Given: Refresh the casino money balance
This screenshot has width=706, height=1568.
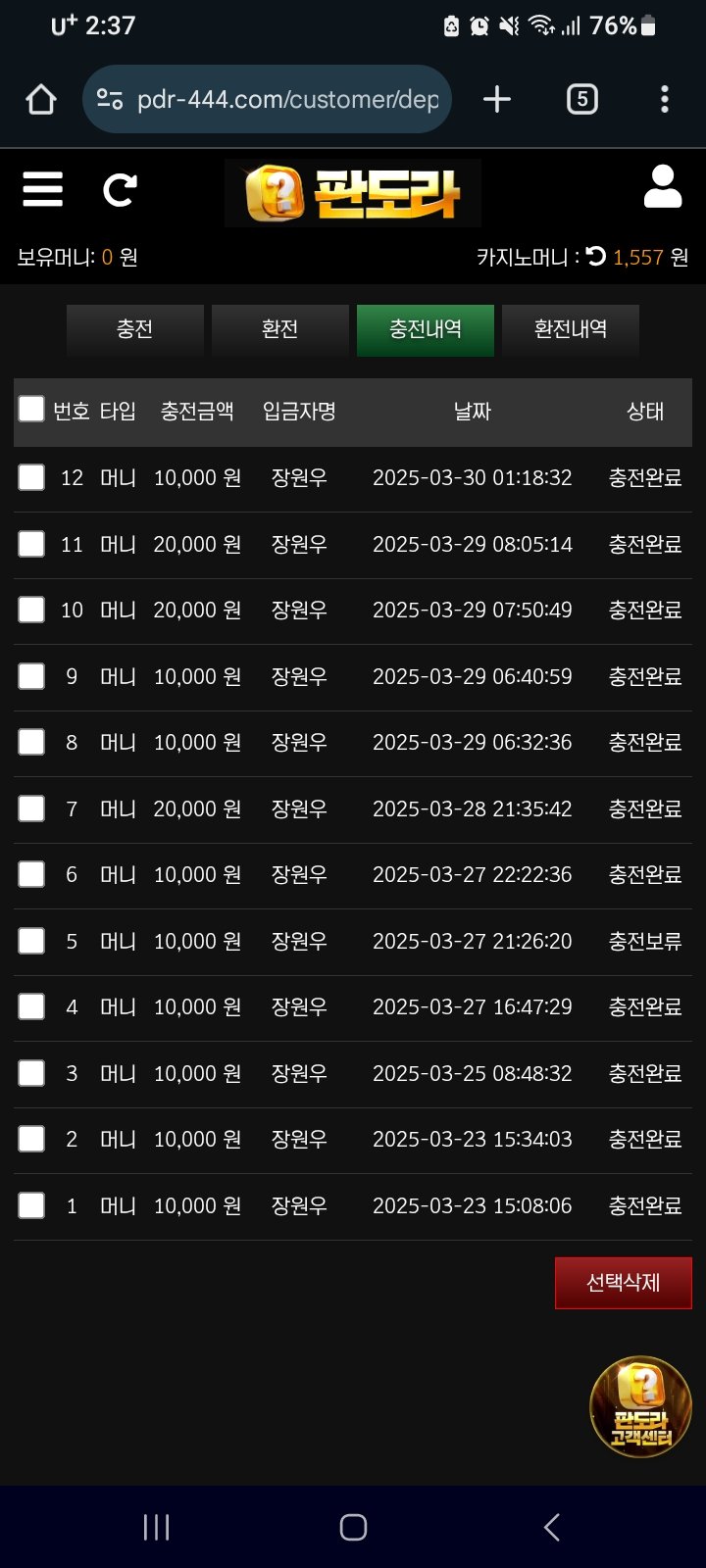Looking at the screenshot, I should coord(595,257).
